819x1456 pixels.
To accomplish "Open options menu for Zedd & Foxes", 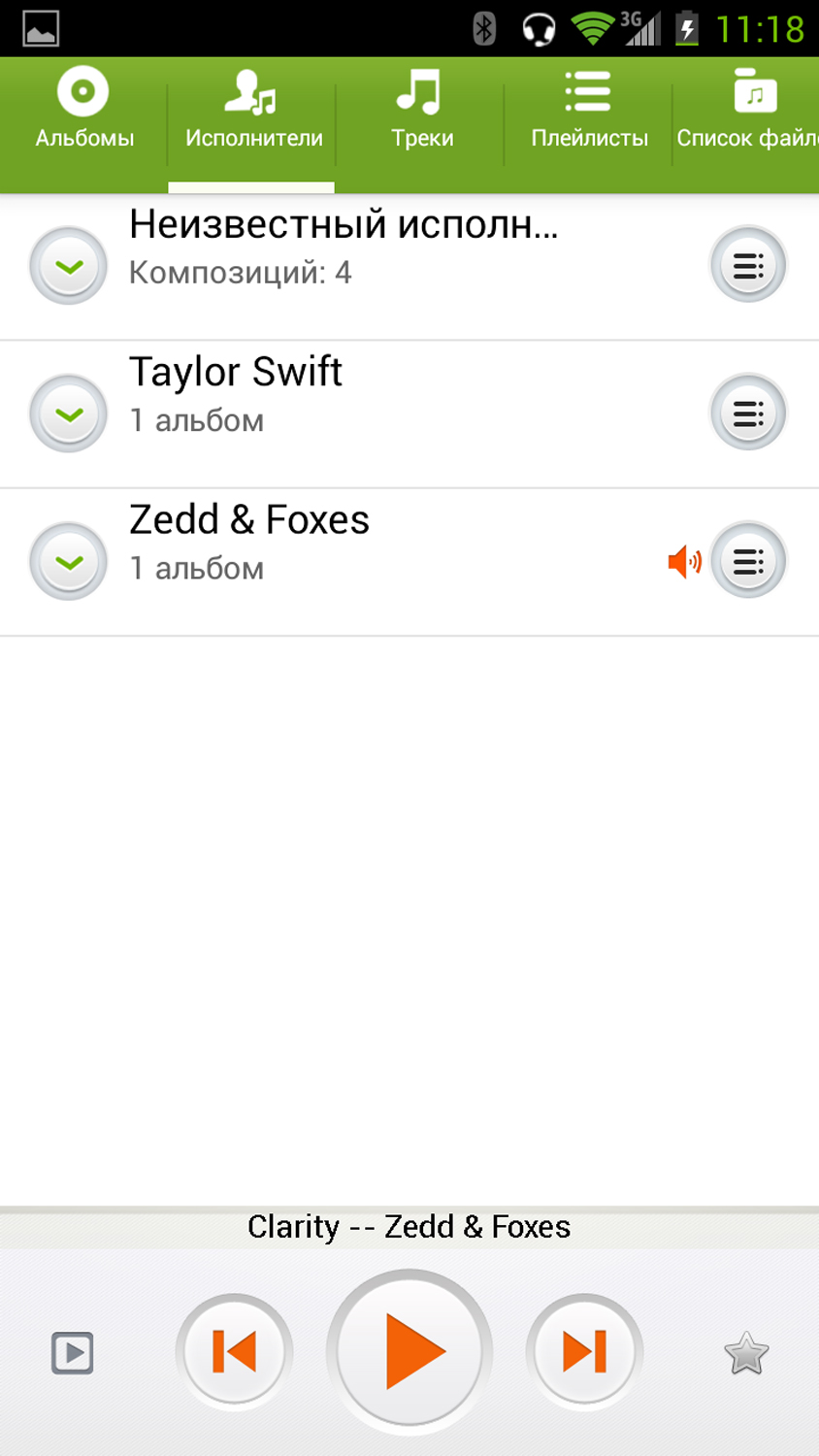I will (x=747, y=561).
